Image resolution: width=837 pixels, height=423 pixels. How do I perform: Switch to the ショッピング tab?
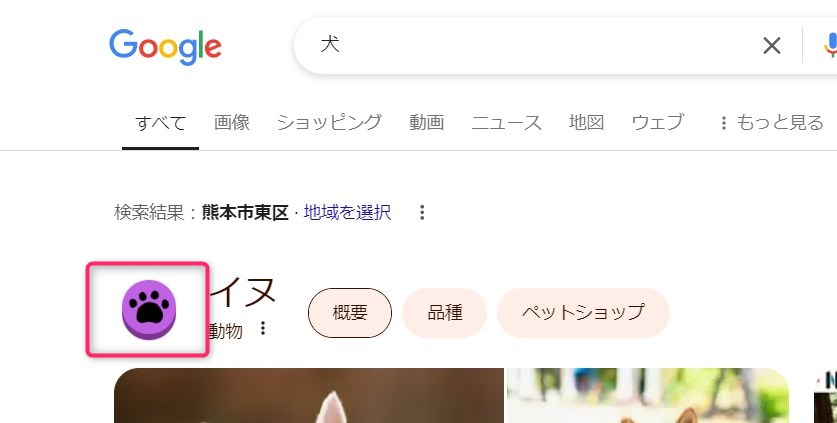click(329, 123)
